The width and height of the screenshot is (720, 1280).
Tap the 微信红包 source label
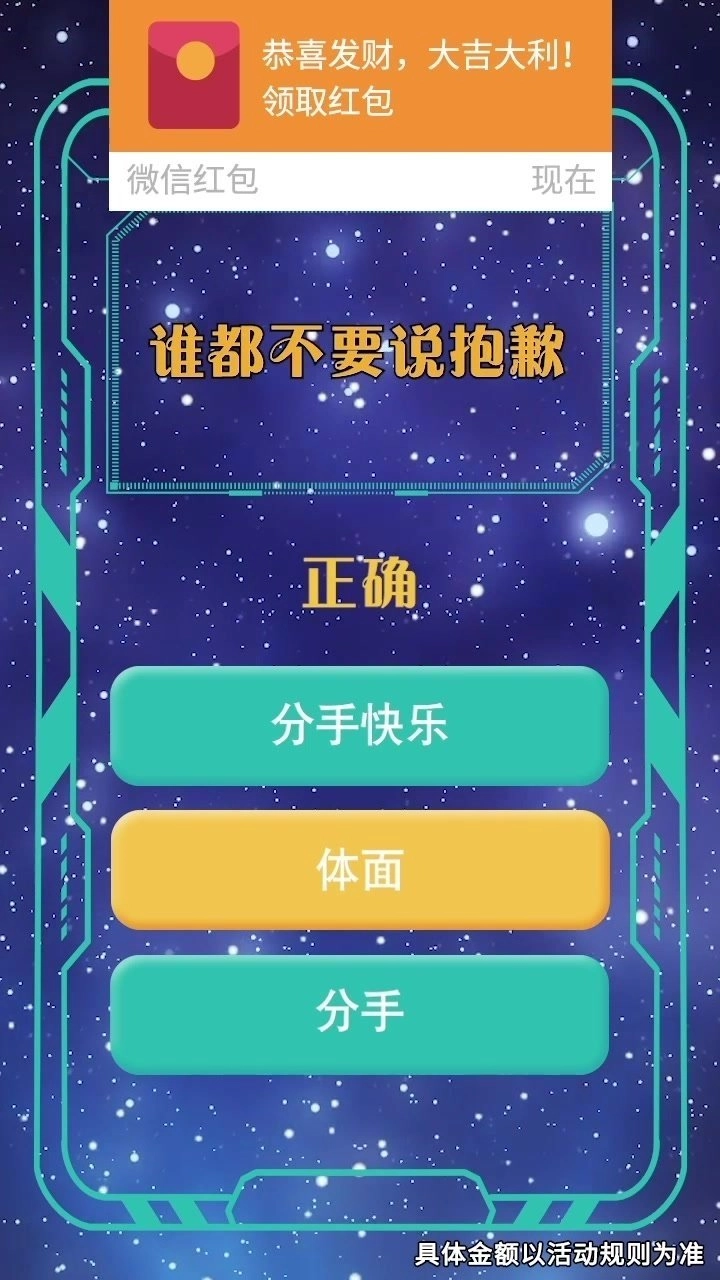tap(190, 180)
